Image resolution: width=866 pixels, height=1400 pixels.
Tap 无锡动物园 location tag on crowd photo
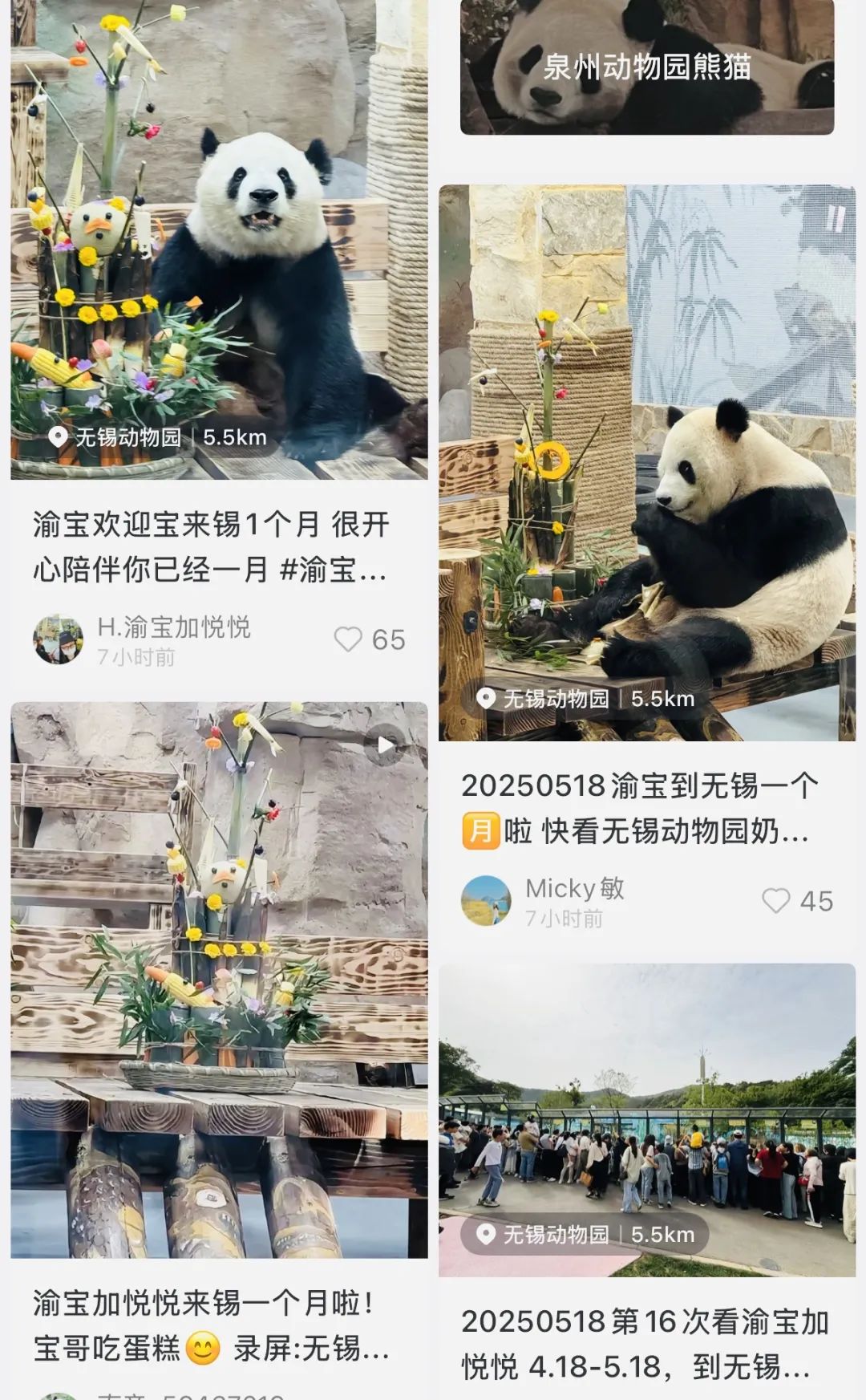click(x=585, y=1234)
